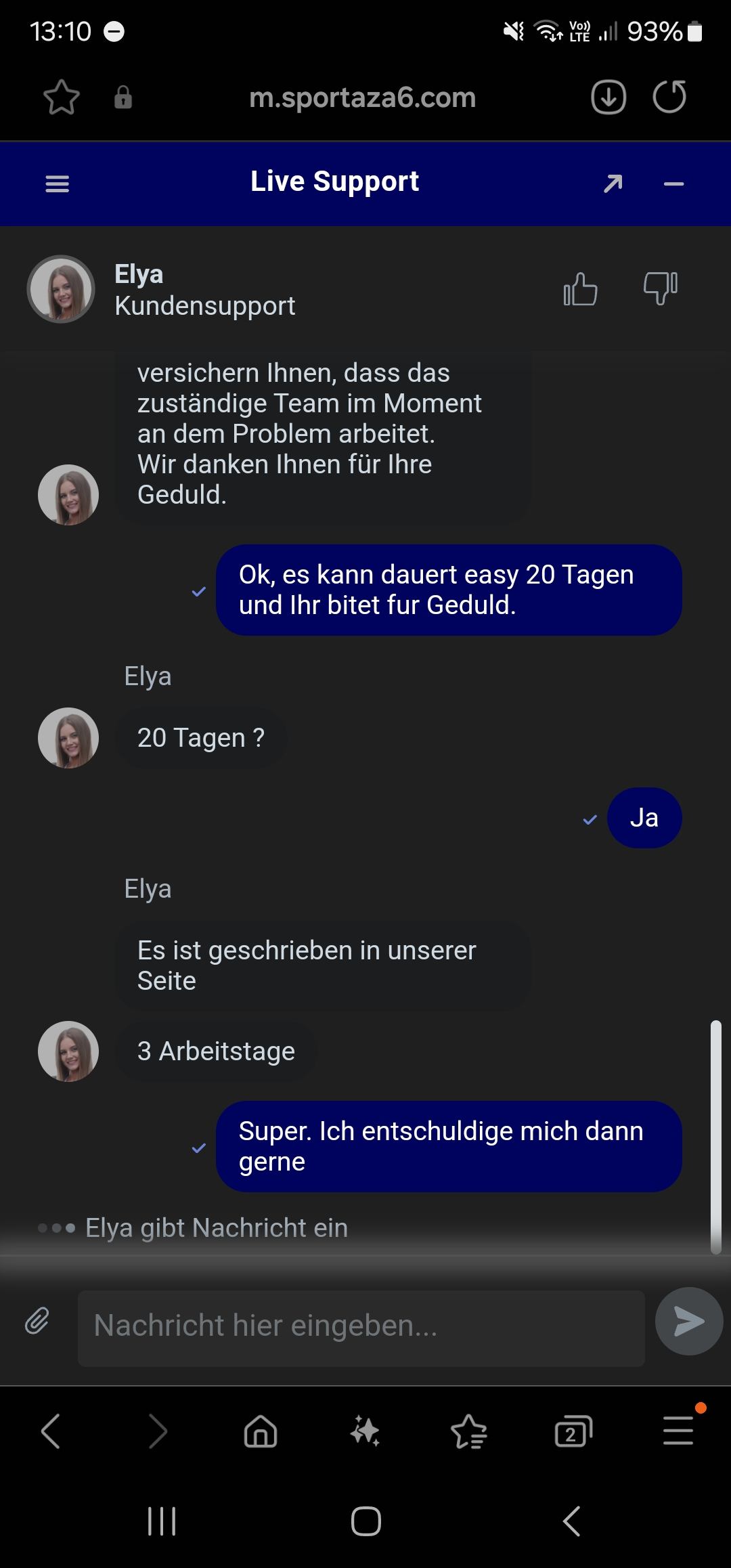Send the chat message
The width and height of the screenshot is (731, 1568).
click(688, 1321)
